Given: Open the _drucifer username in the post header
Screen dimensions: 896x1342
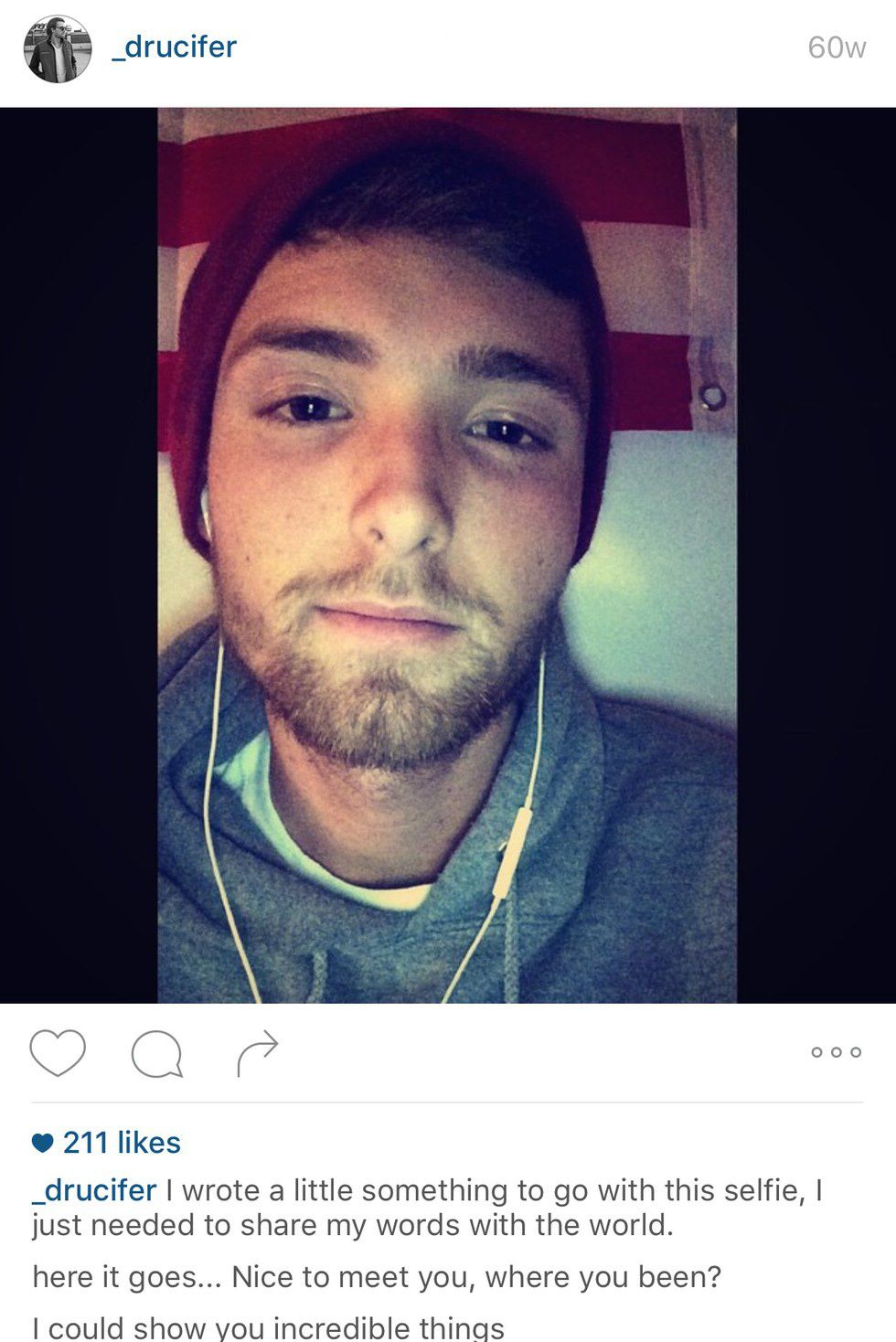Looking at the screenshot, I should [x=173, y=47].
